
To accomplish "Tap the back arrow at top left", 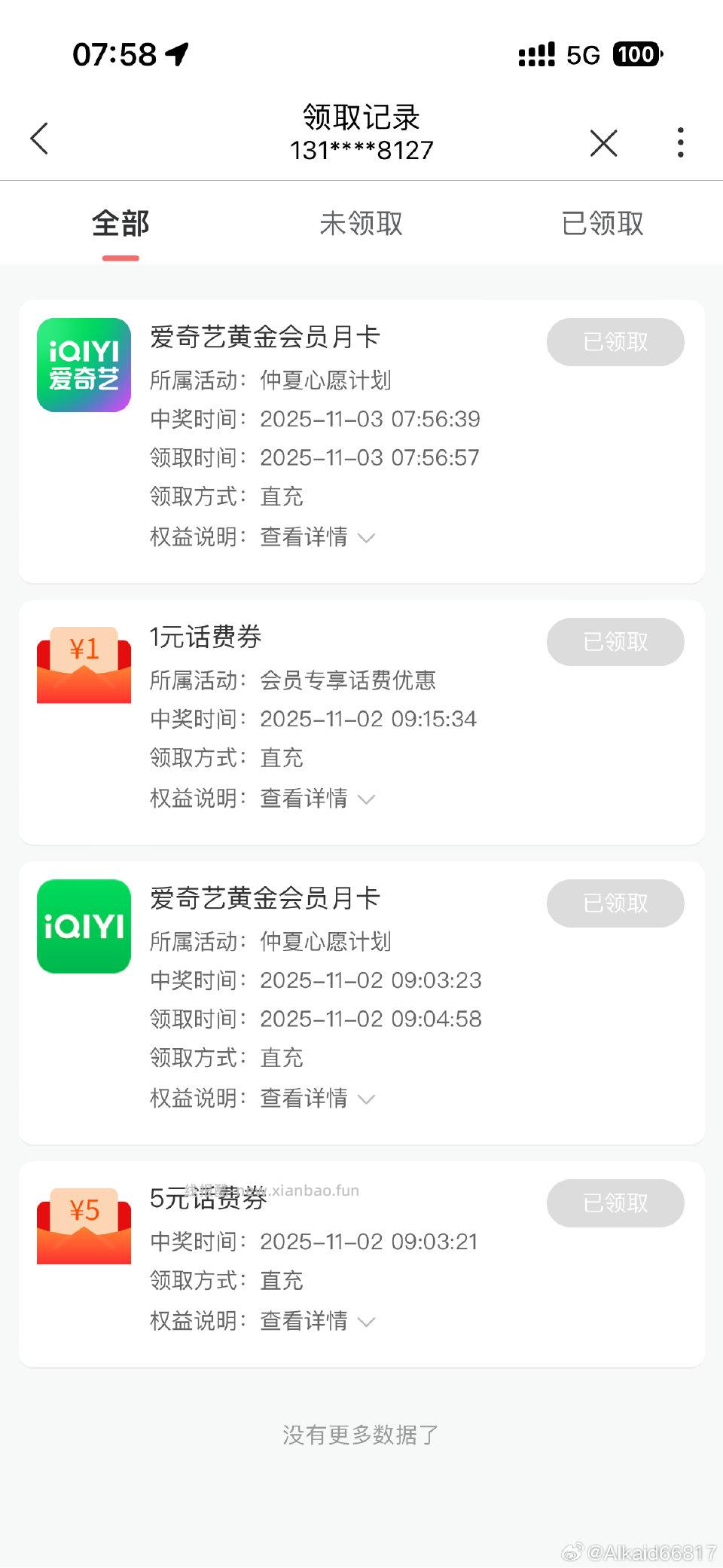I will [39, 139].
